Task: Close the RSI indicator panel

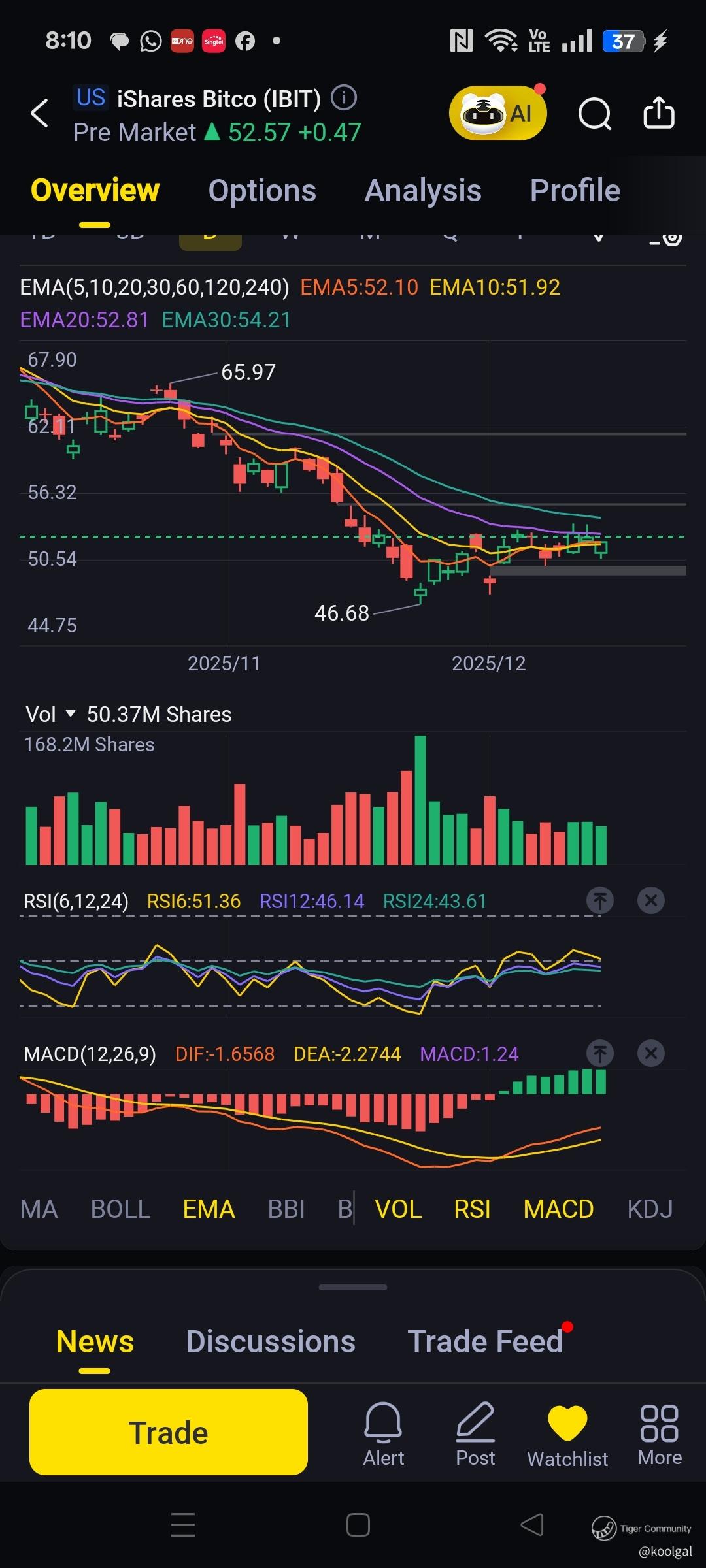Action: 650,900
